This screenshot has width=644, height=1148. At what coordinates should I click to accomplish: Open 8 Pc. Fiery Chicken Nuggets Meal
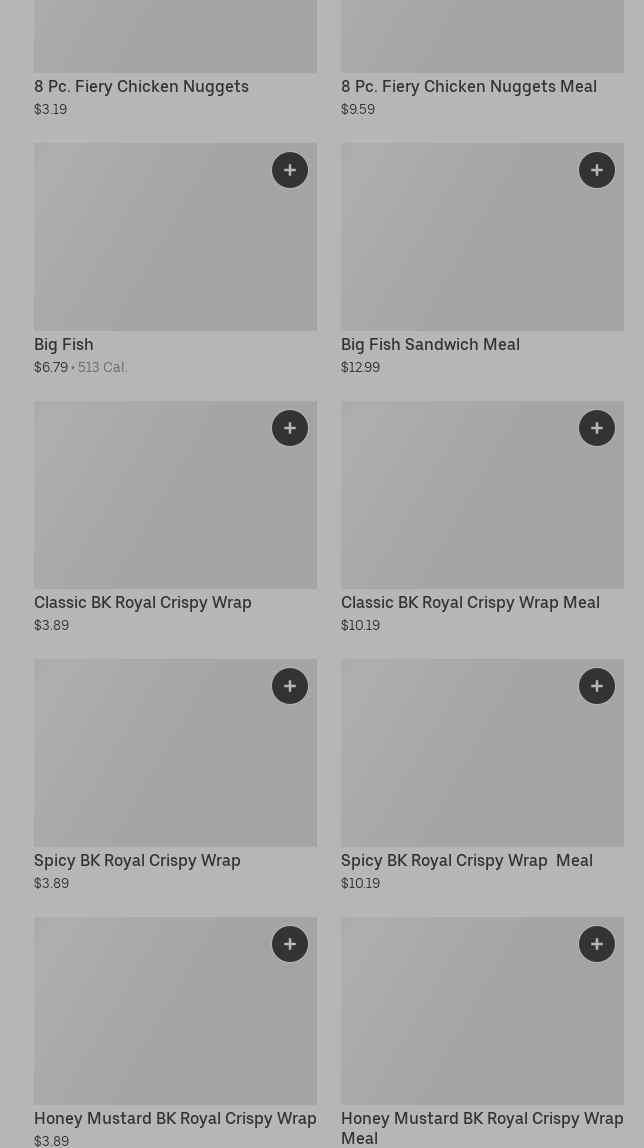pyautogui.click(x=468, y=87)
